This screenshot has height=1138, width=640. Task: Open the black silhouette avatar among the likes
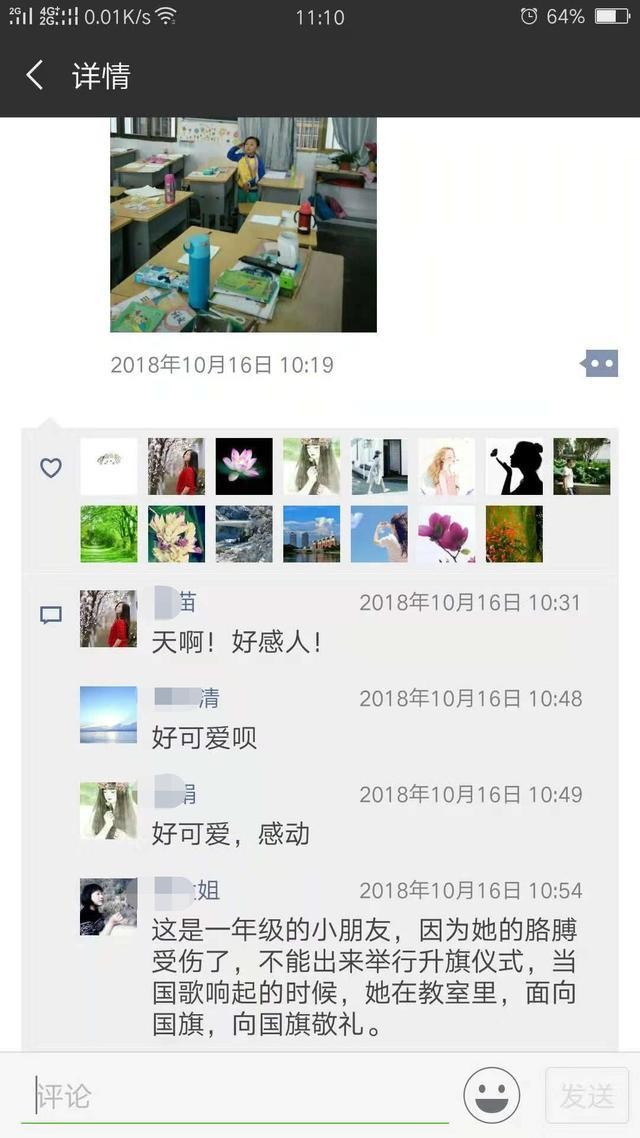point(514,466)
